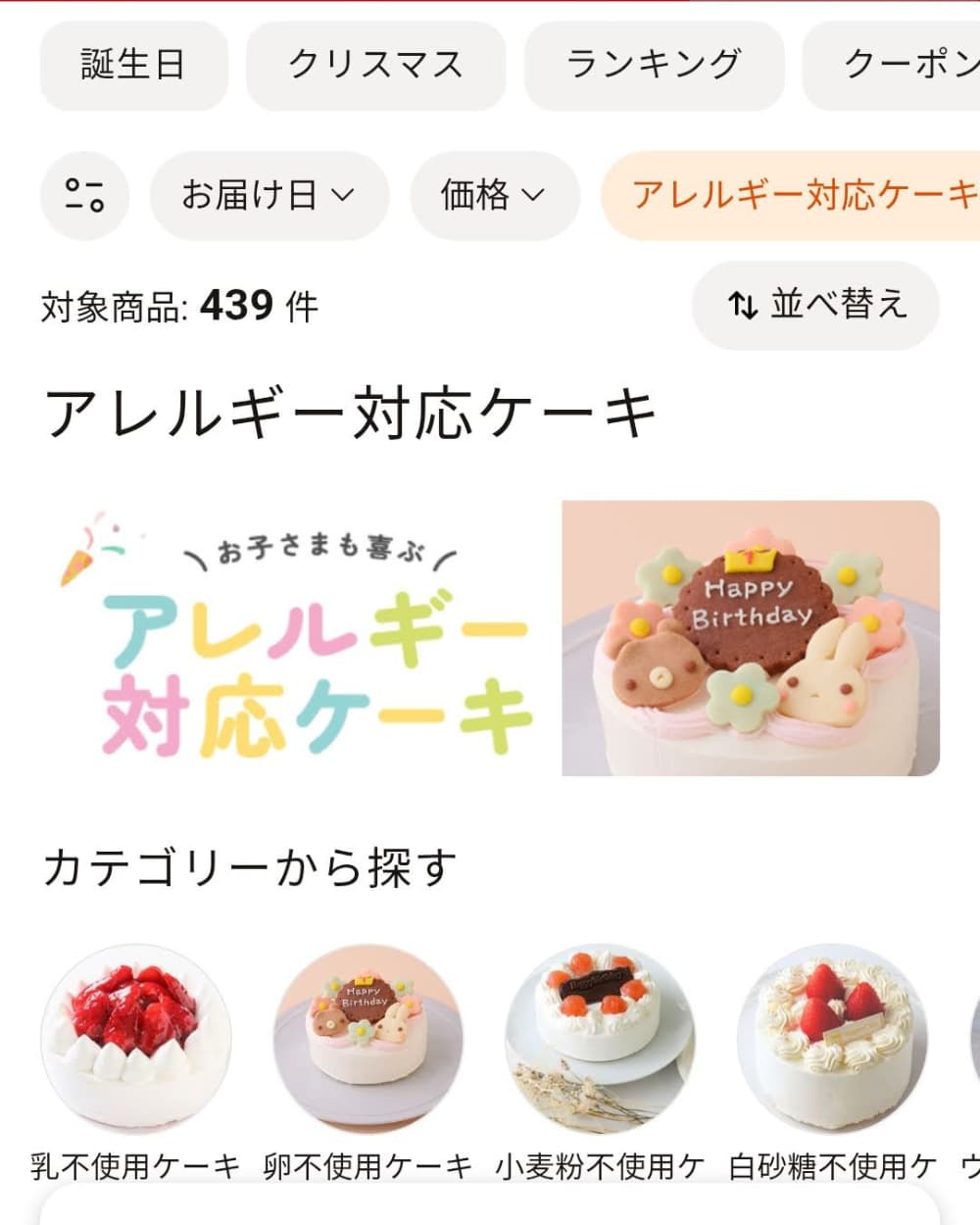The height and width of the screenshot is (1225, 980).
Task: Toggle the クリスマス category chip
Action: click(376, 64)
